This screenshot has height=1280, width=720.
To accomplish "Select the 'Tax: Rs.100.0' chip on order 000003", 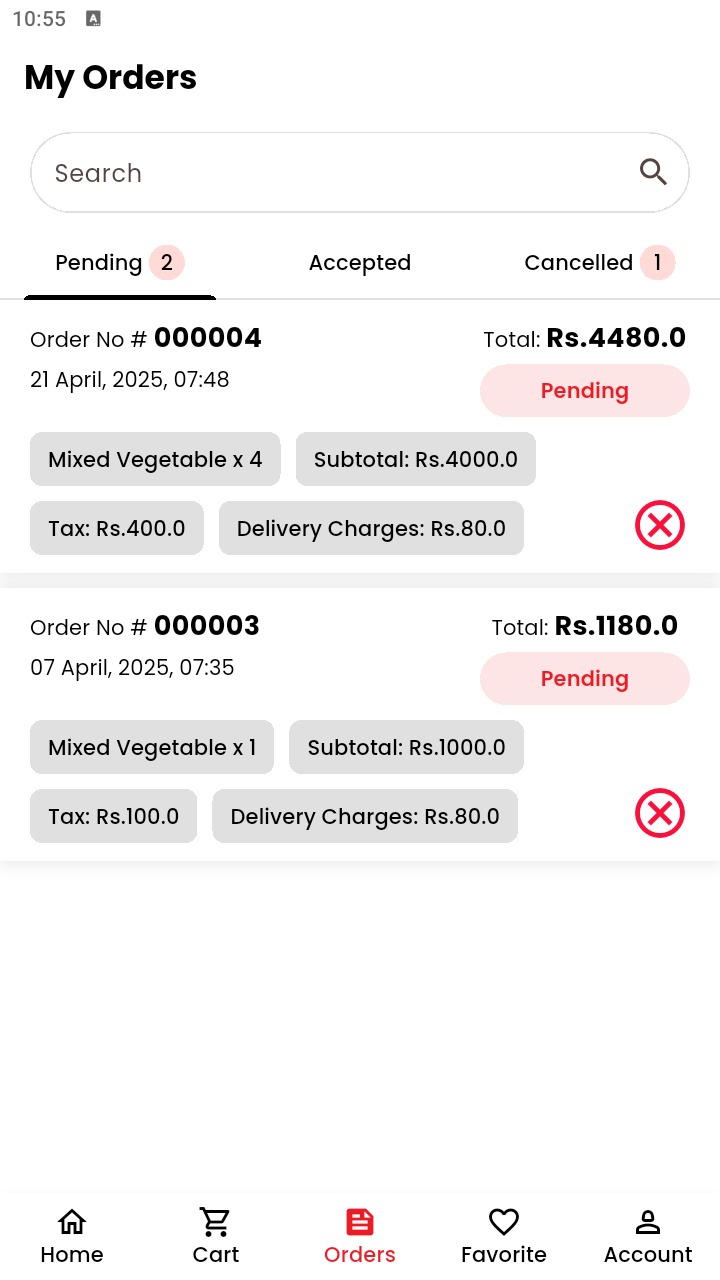I will coord(113,815).
